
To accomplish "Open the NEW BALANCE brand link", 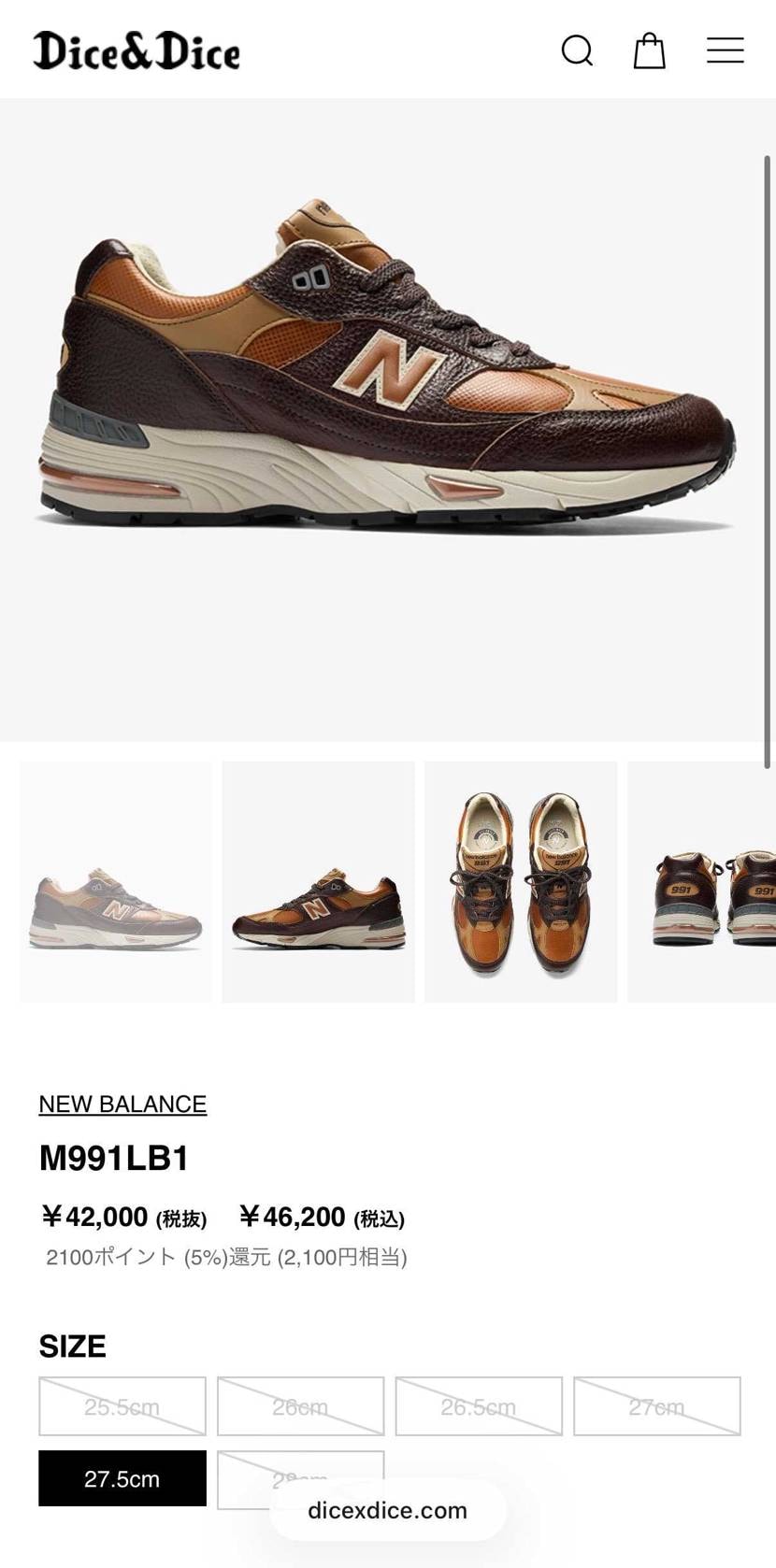I will [122, 1104].
